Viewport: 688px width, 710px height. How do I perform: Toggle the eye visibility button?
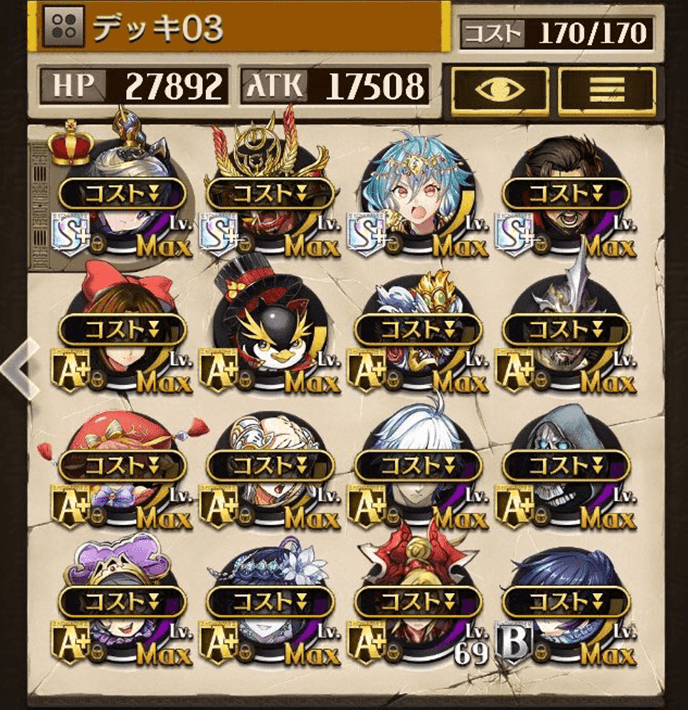point(498,90)
